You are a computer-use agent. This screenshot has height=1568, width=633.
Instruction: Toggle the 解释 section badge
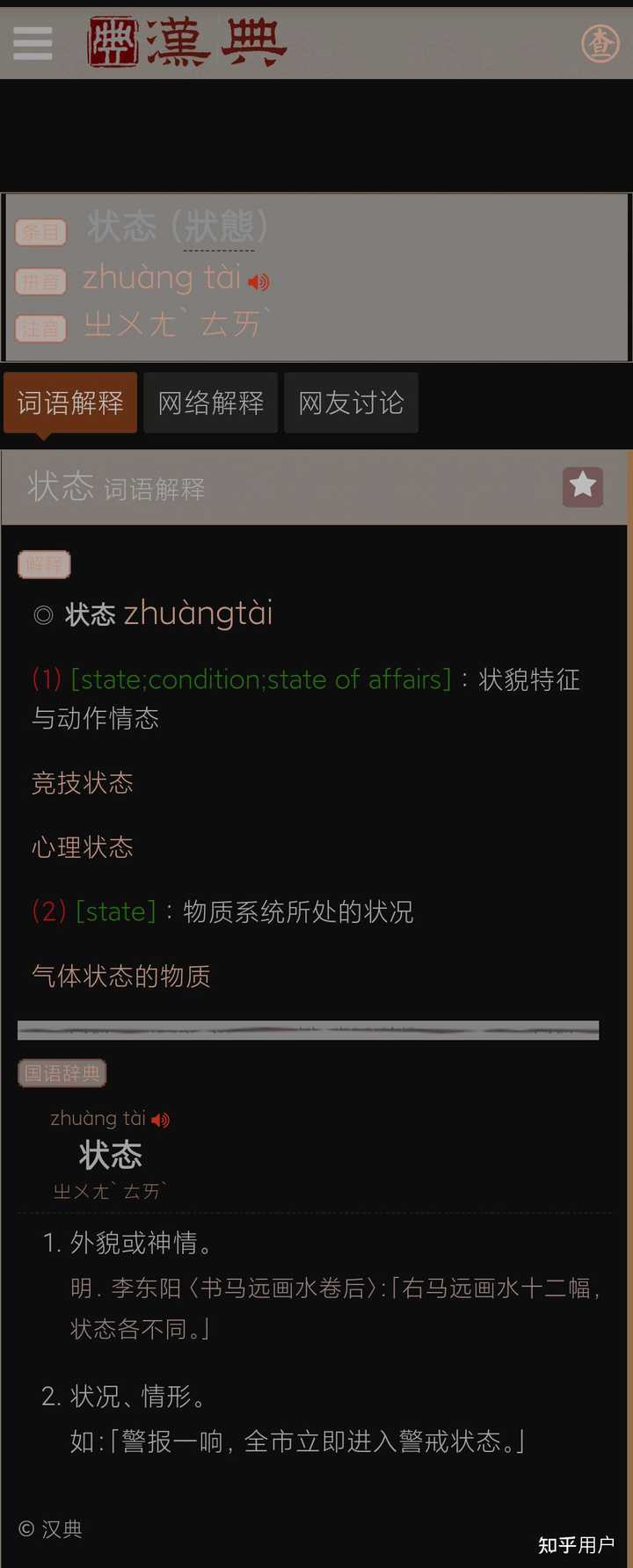click(44, 564)
